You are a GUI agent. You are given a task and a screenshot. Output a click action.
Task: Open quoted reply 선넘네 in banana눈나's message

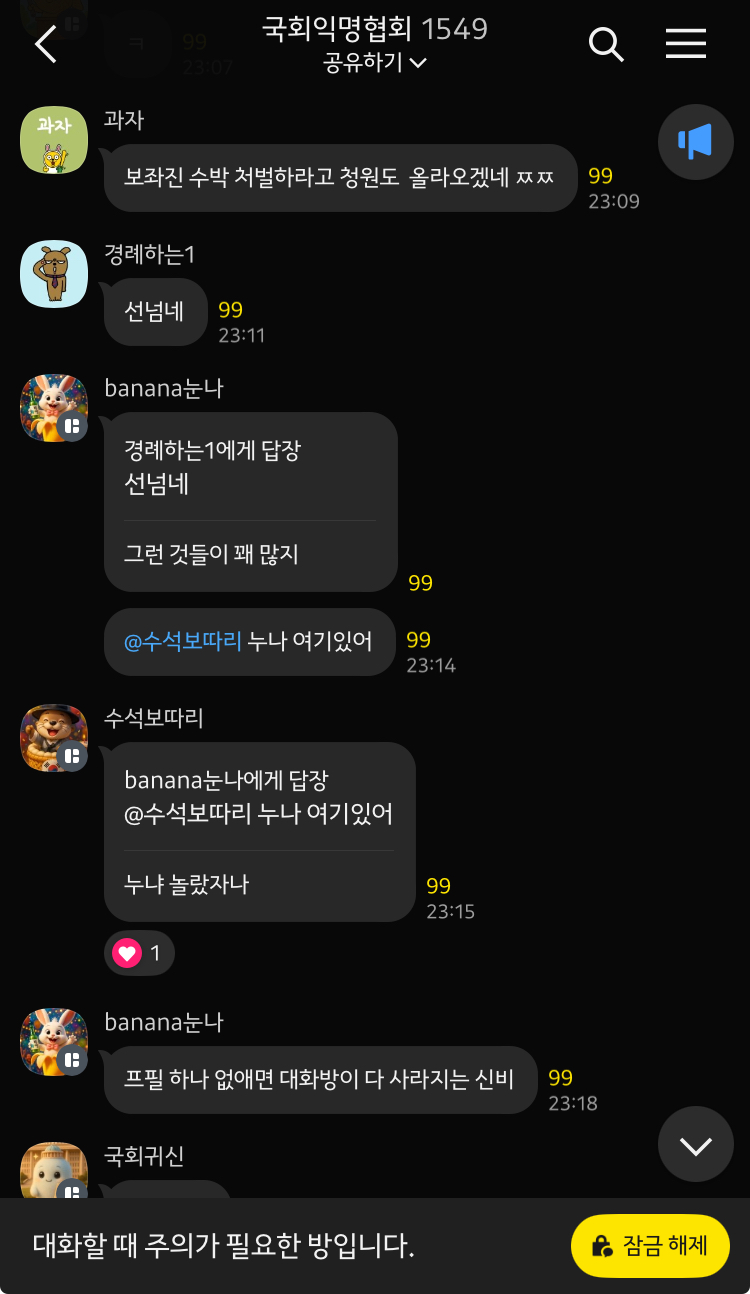250,468
